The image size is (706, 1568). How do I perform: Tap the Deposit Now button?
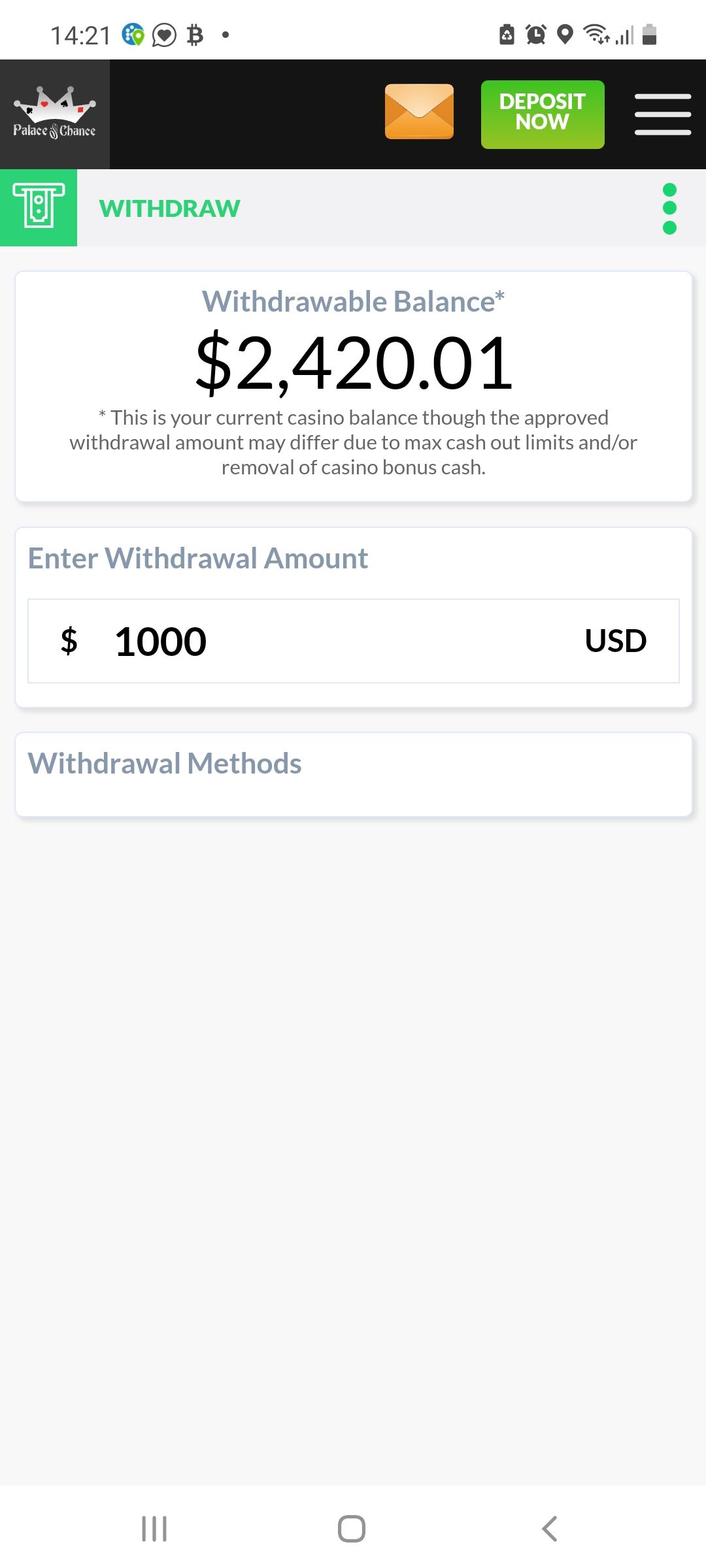(543, 114)
